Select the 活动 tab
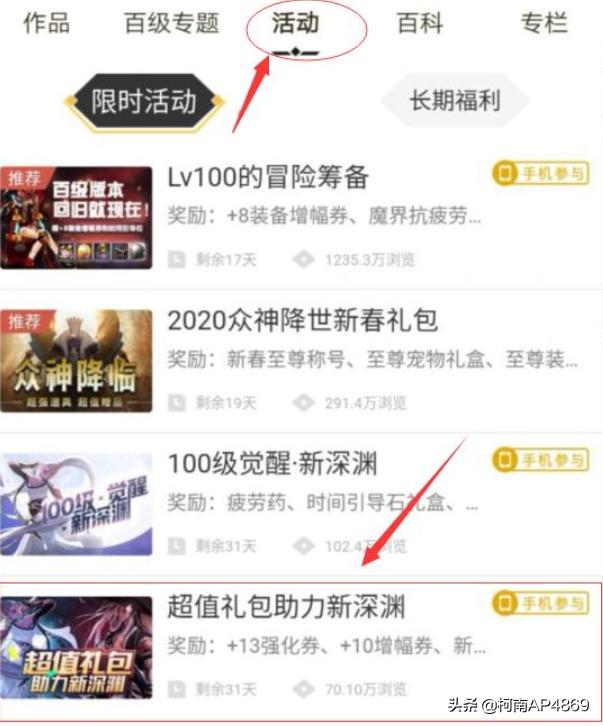This screenshot has width=603, height=726. tap(296, 24)
